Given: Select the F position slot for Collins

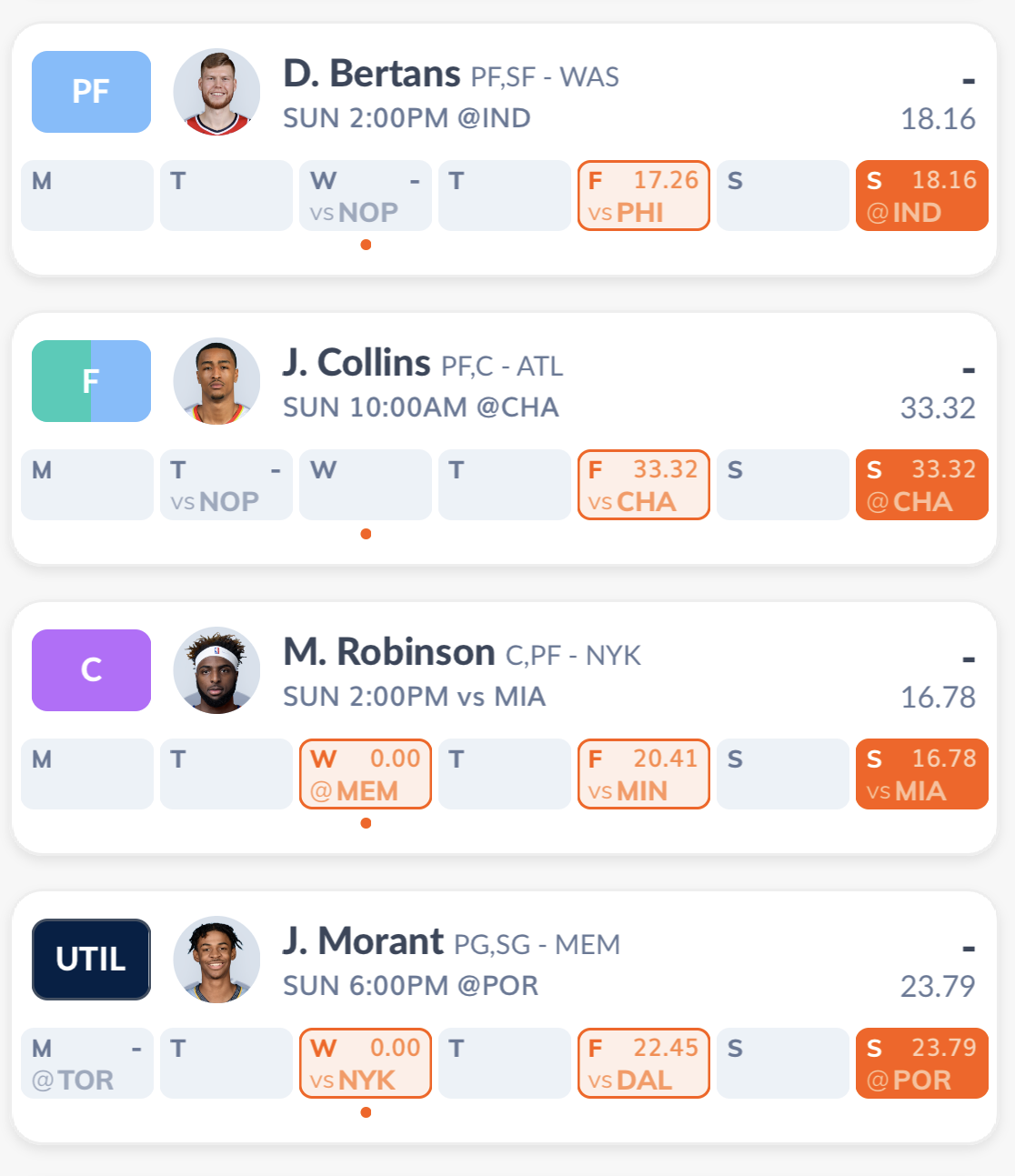Looking at the screenshot, I should pyautogui.click(x=91, y=381).
